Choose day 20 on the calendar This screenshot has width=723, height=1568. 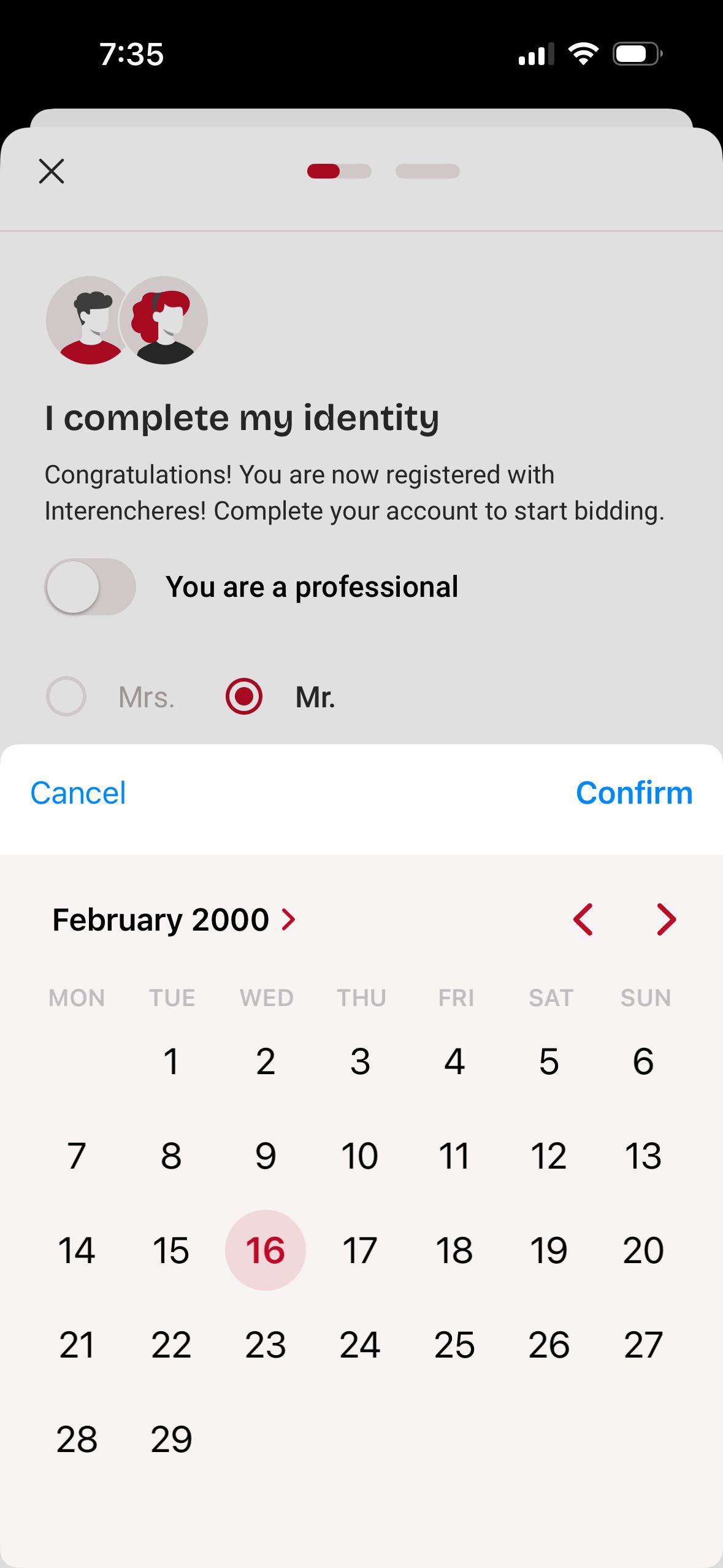tap(643, 1250)
